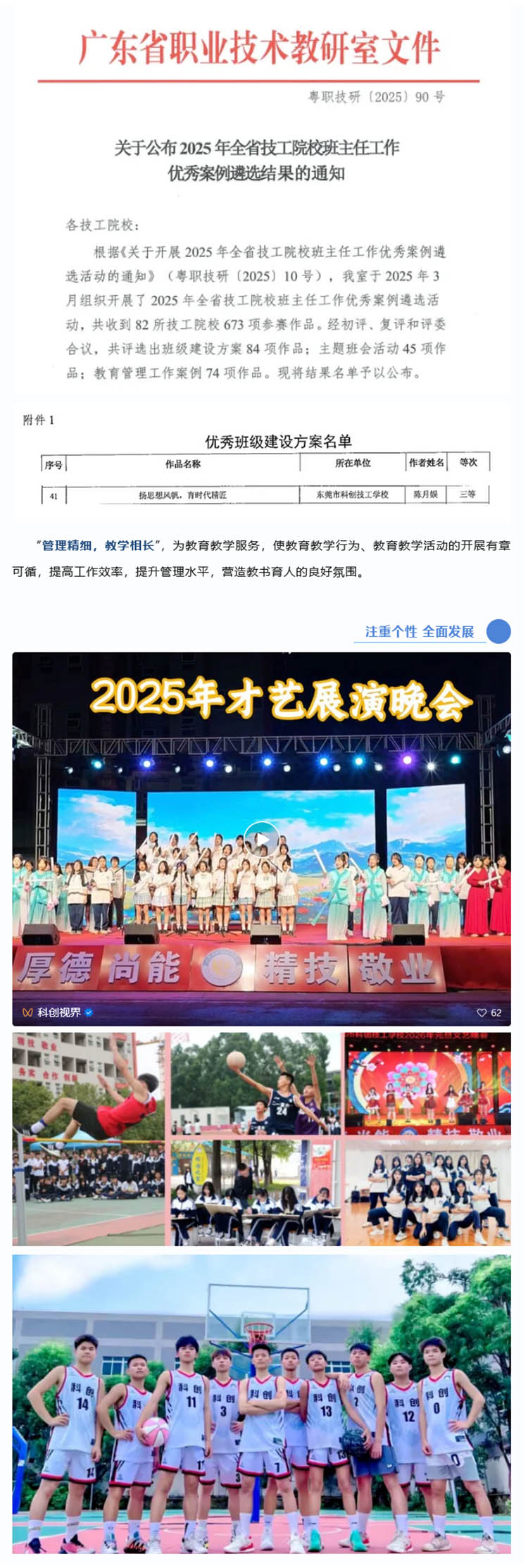The image size is (528, 1568).
Task: Open the 科创视界 channel link
Action: (58, 1012)
